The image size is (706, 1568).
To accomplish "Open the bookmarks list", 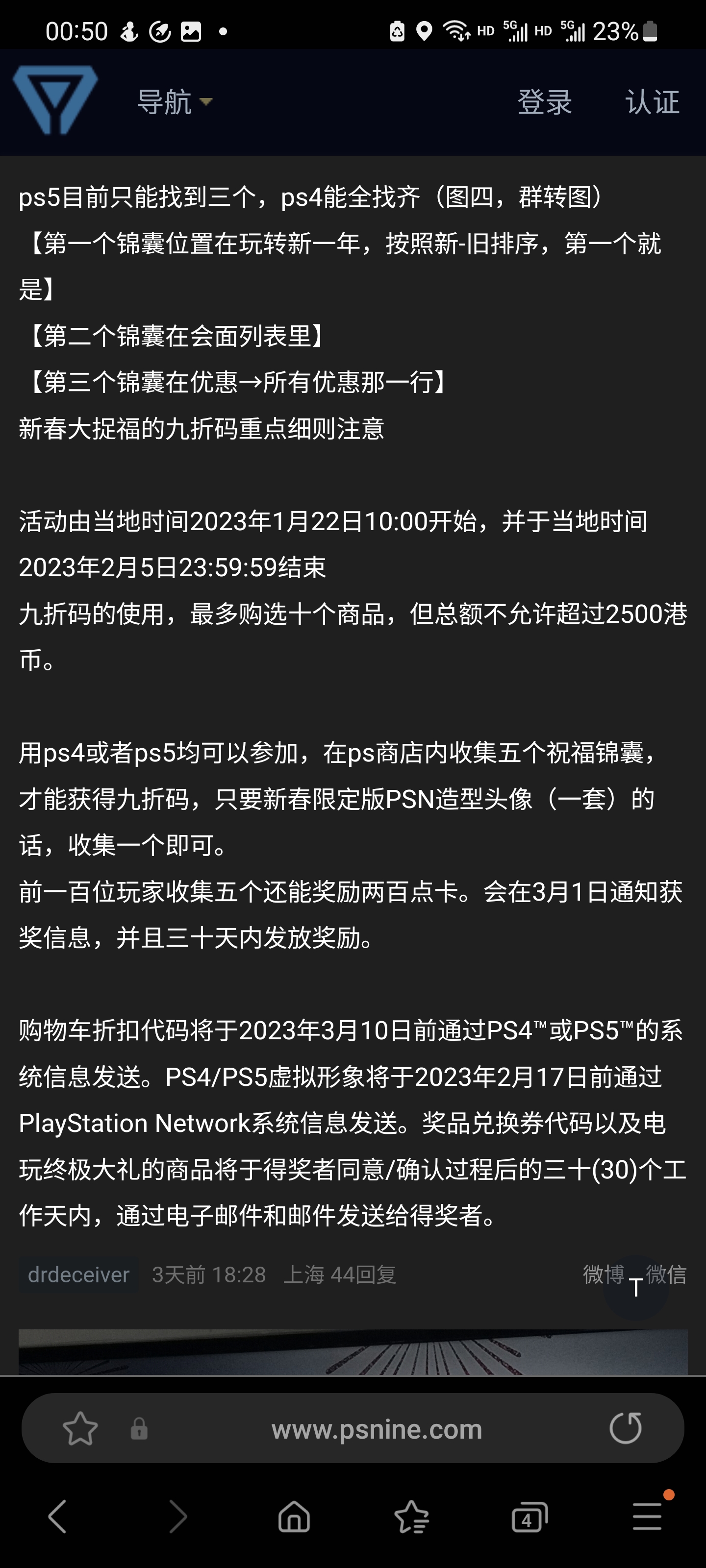I will point(412,1516).
